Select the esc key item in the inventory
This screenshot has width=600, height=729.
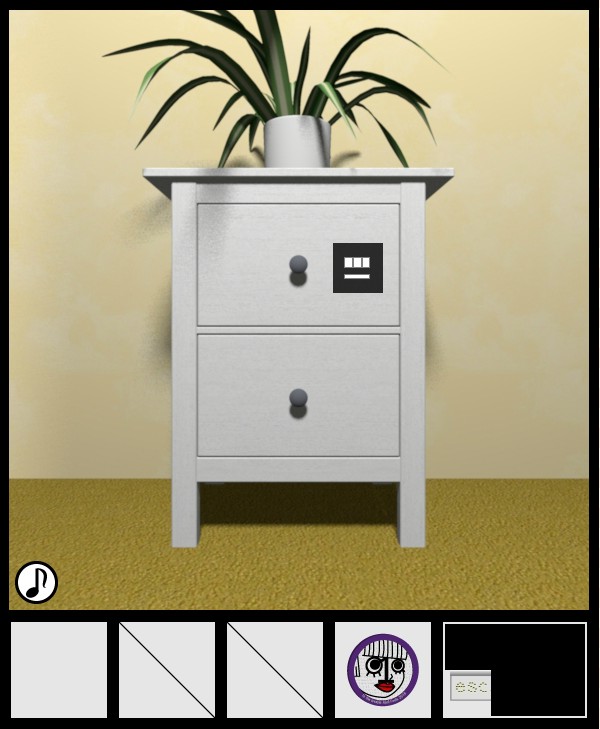[x=469, y=686]
